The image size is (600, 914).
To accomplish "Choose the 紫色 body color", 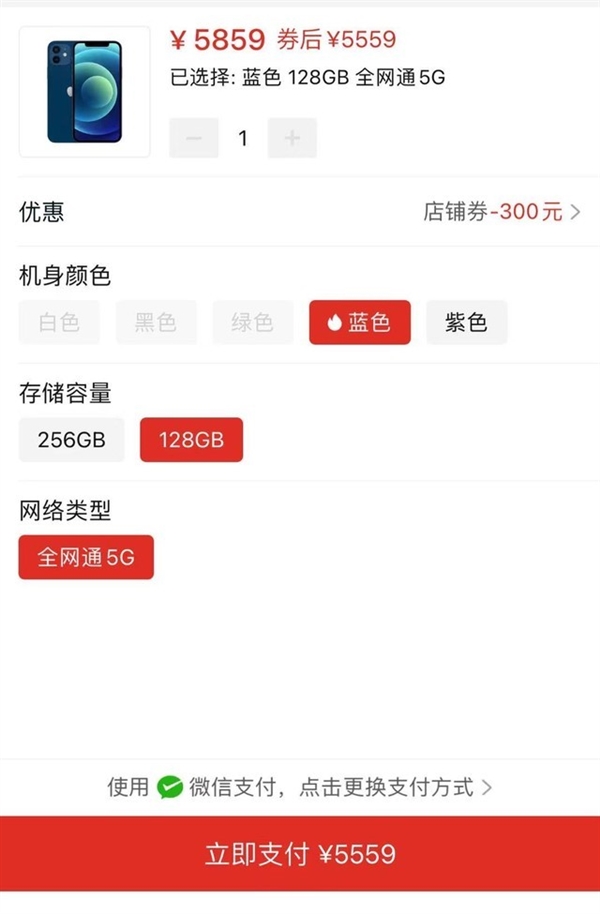I will pos(466,322).
